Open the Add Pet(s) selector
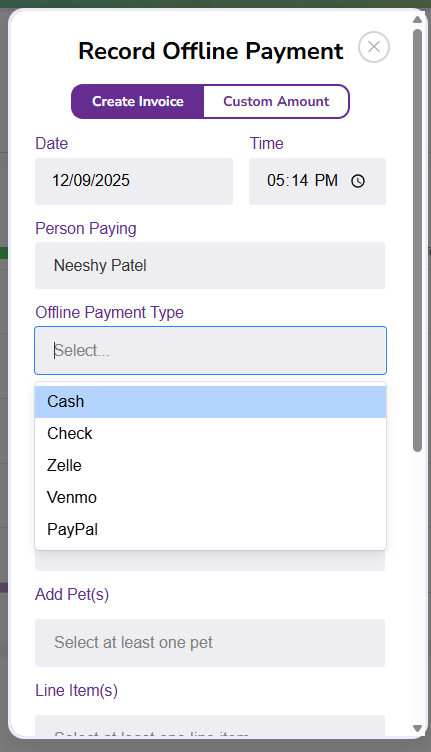Screen dimensions: 431x752 pyautogui.click(x=210, y=643)
